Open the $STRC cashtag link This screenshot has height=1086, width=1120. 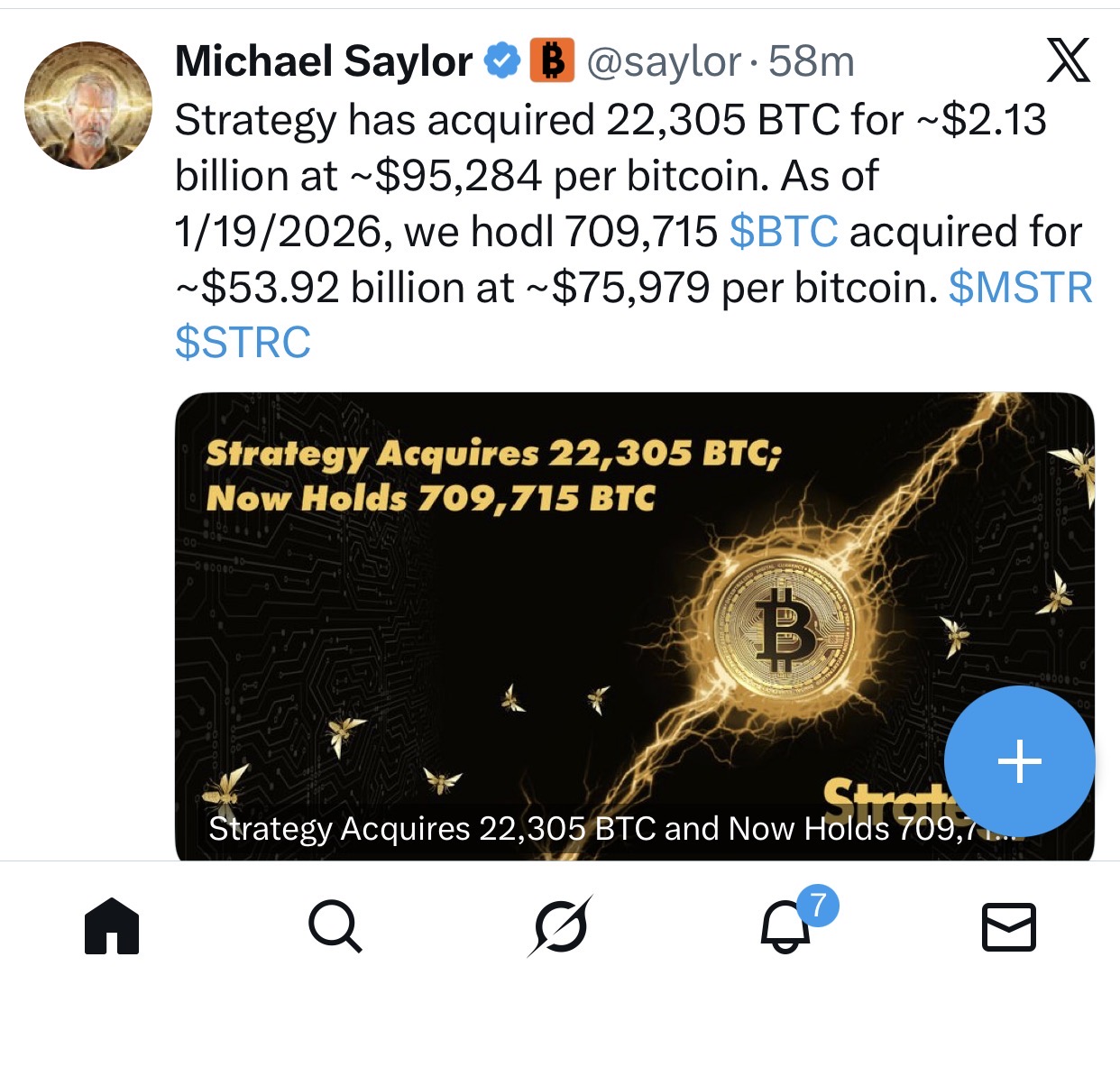[243, 343]
